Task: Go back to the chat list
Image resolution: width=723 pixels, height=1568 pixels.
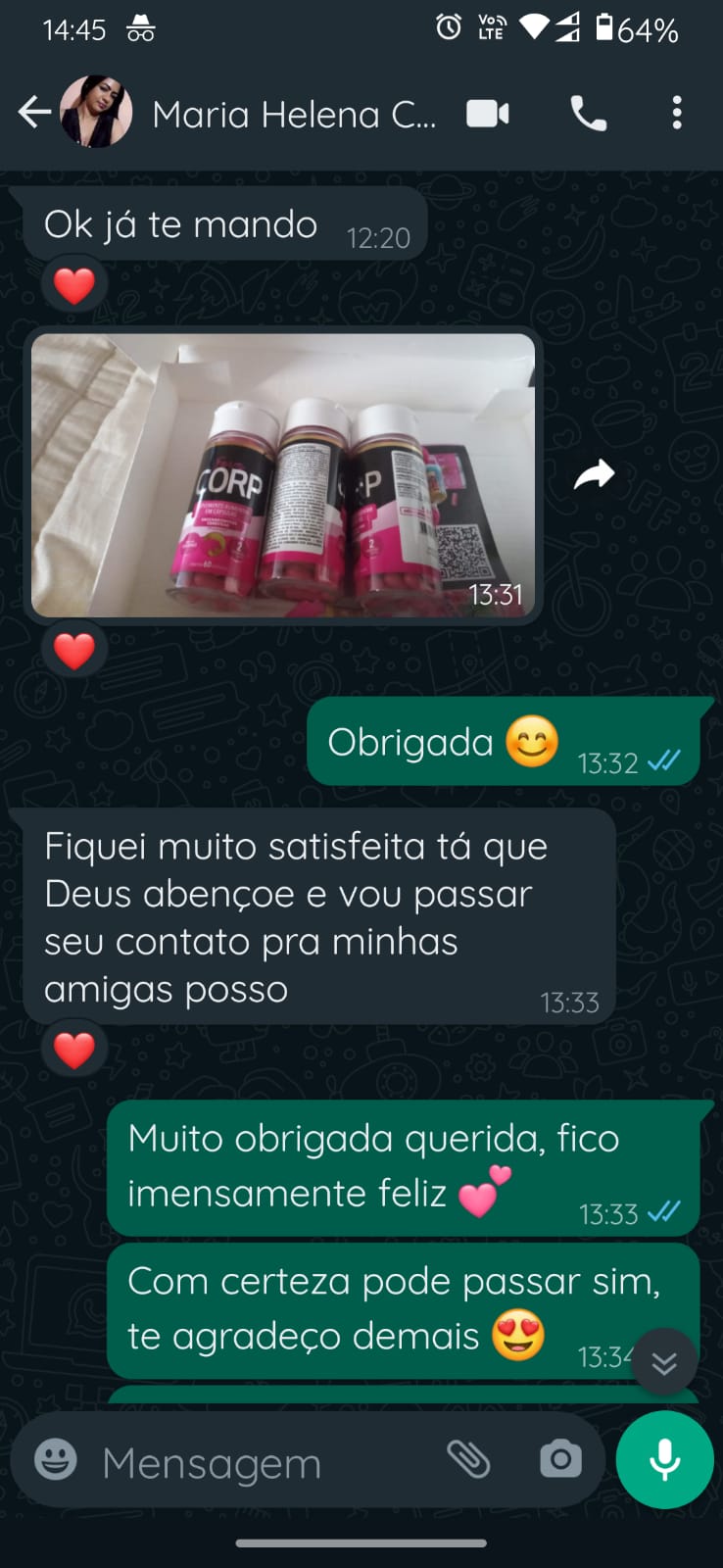Action: click(34, 113)
